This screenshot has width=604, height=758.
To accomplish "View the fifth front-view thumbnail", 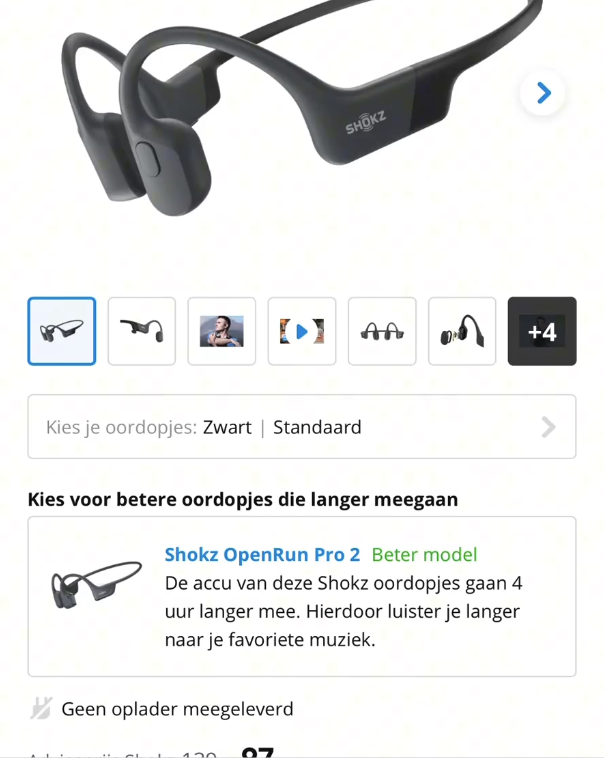I will (x=382, y=331).
